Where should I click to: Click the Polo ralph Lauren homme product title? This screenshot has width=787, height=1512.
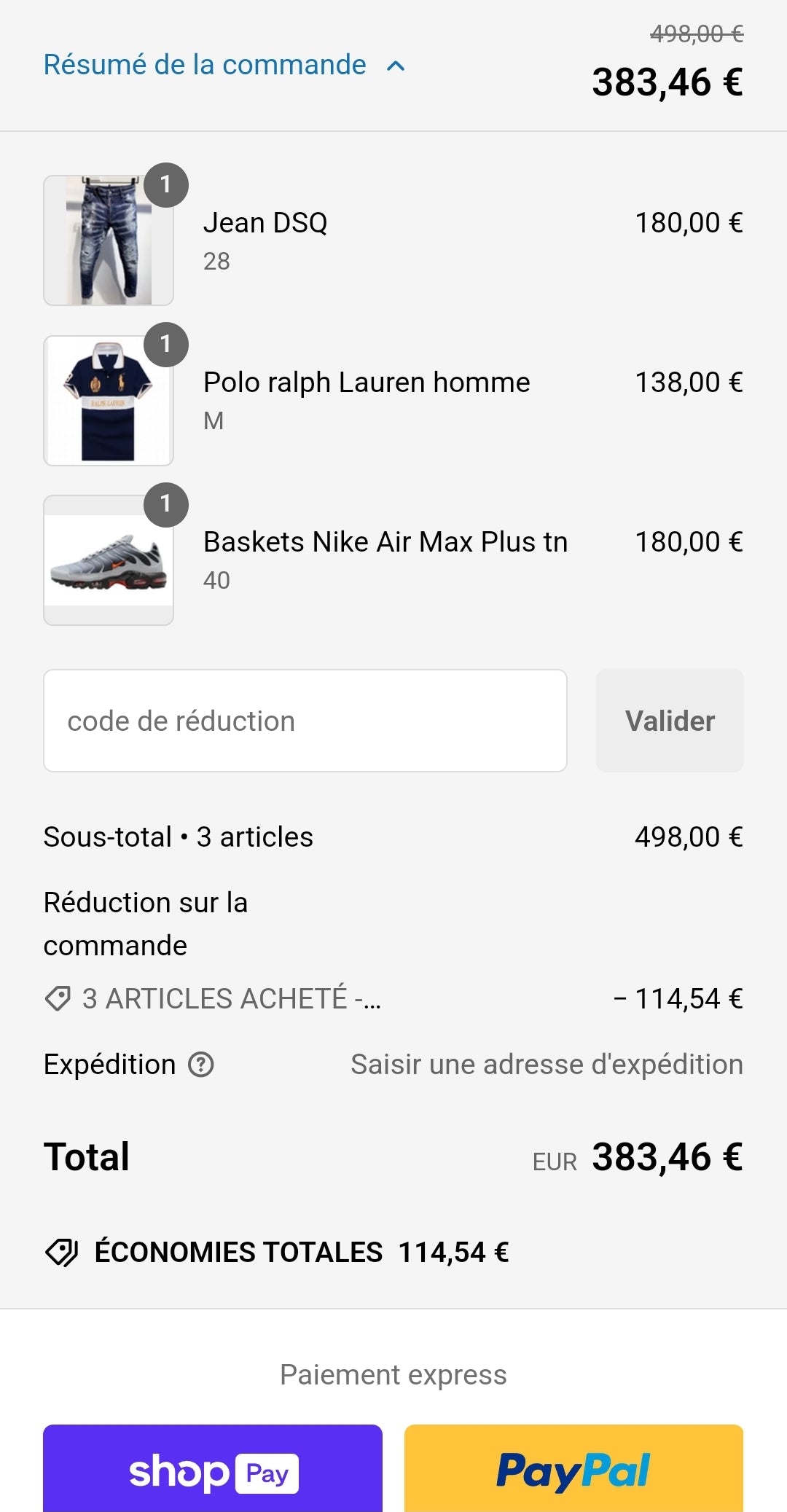(x=367, y=382)
